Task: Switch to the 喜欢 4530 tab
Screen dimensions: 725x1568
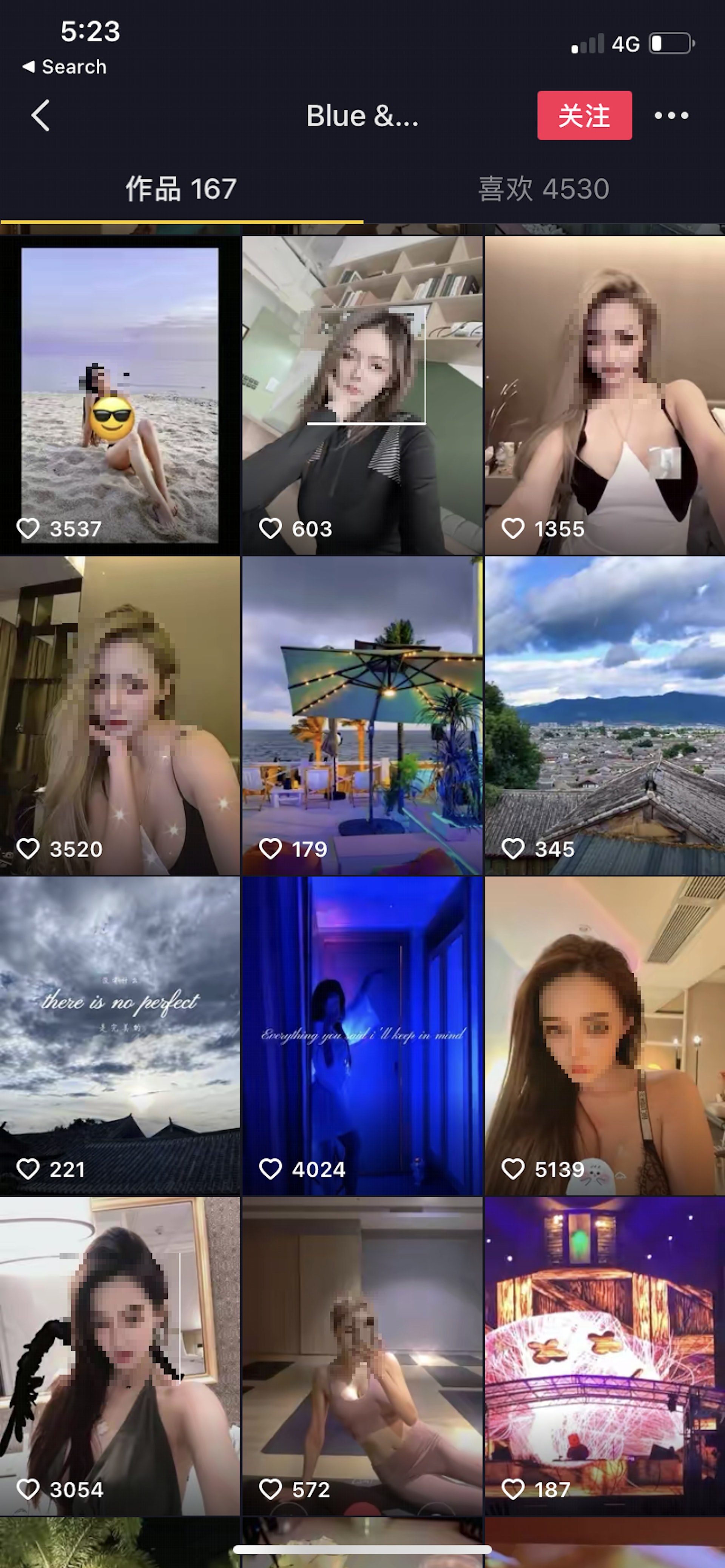Action: (543, 189)
